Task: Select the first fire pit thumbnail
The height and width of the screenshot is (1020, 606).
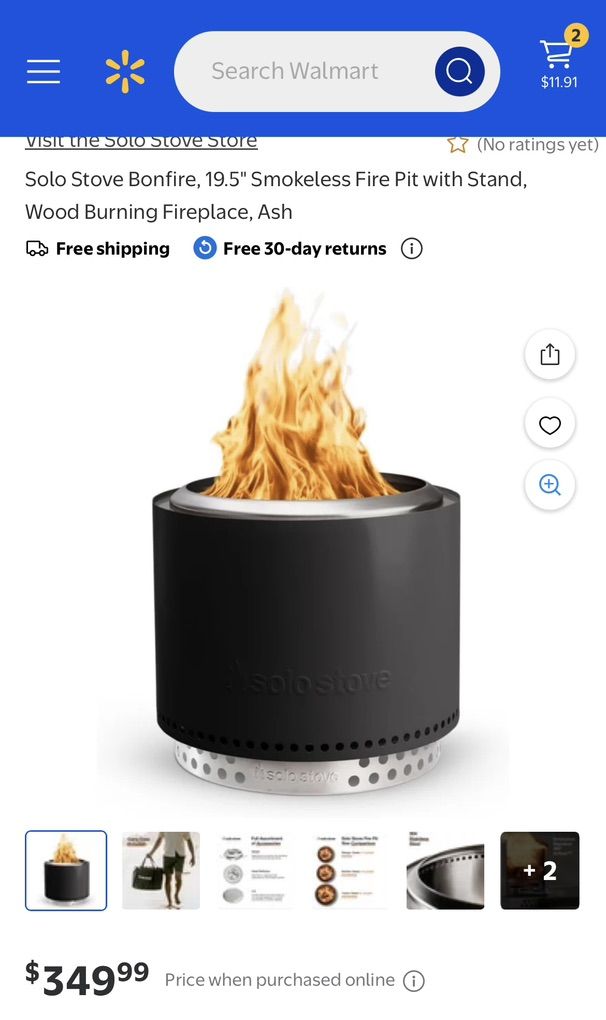Action: (x=66, y=870)
